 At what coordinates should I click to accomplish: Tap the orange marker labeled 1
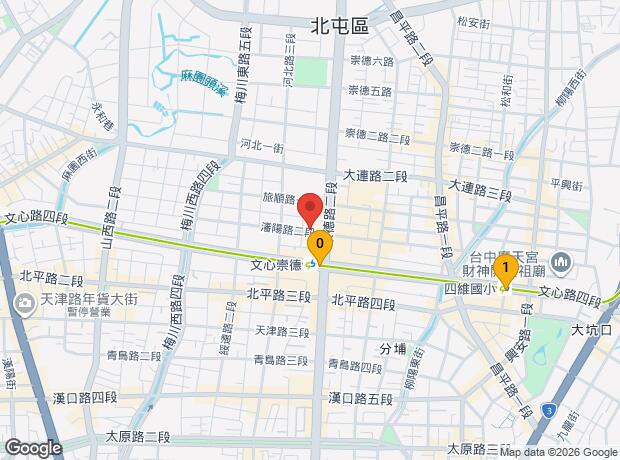coord(506,270)
